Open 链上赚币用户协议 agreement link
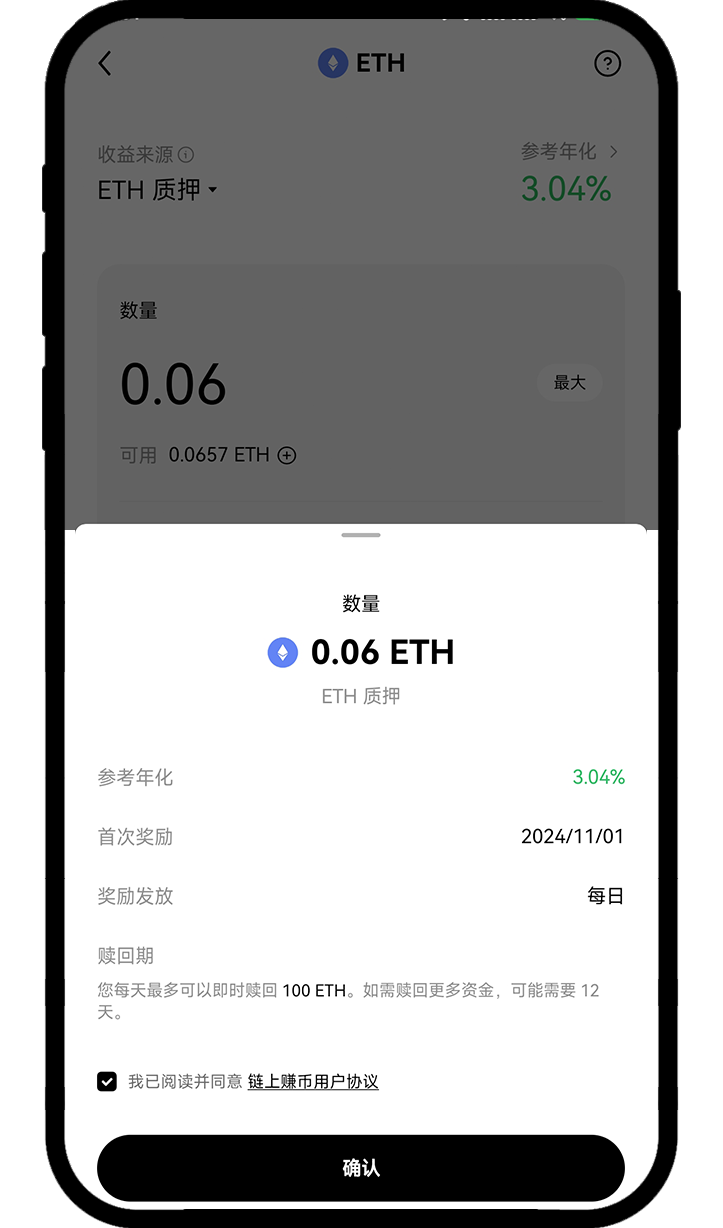Viewport: 723px width, 1228px height. [x=316, y=1081]
